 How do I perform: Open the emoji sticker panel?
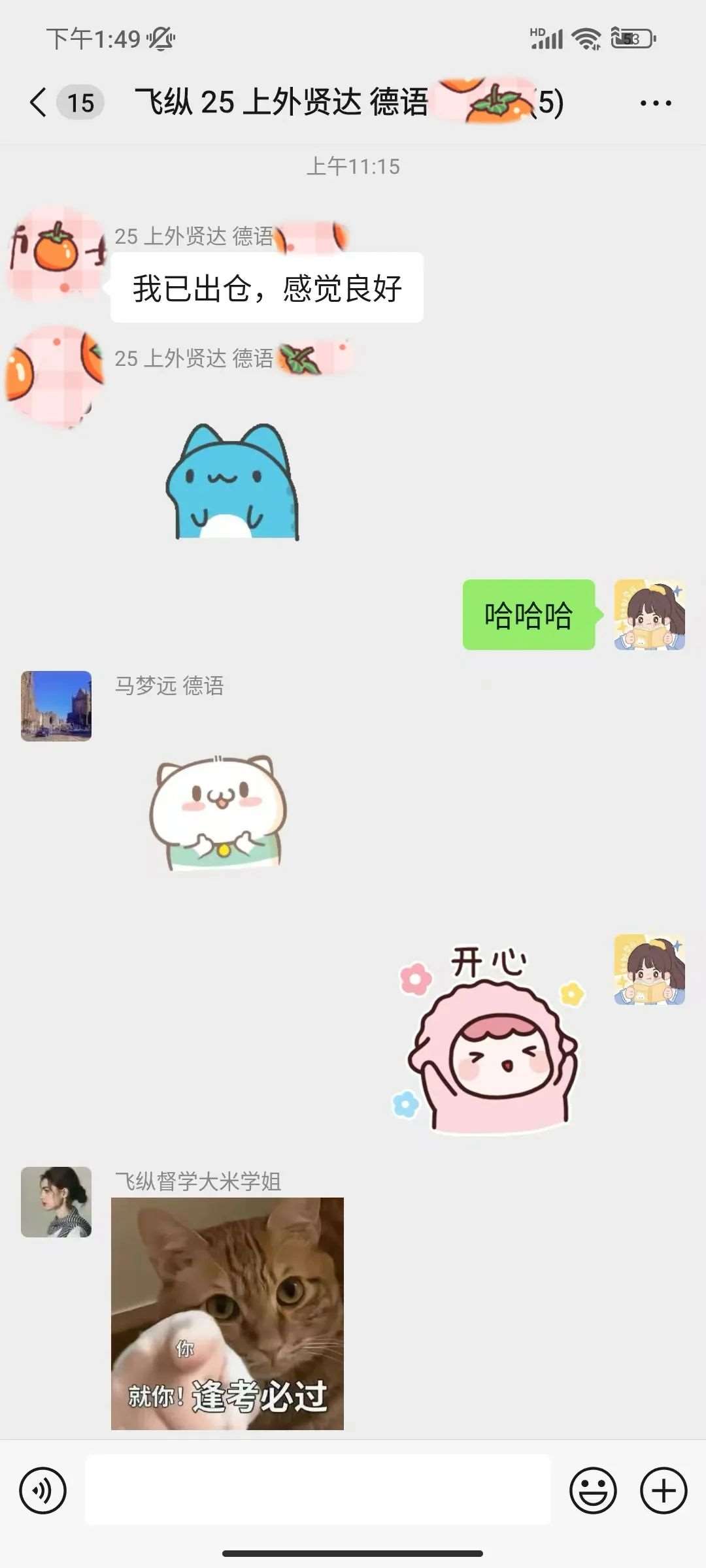coord(593,1491)
